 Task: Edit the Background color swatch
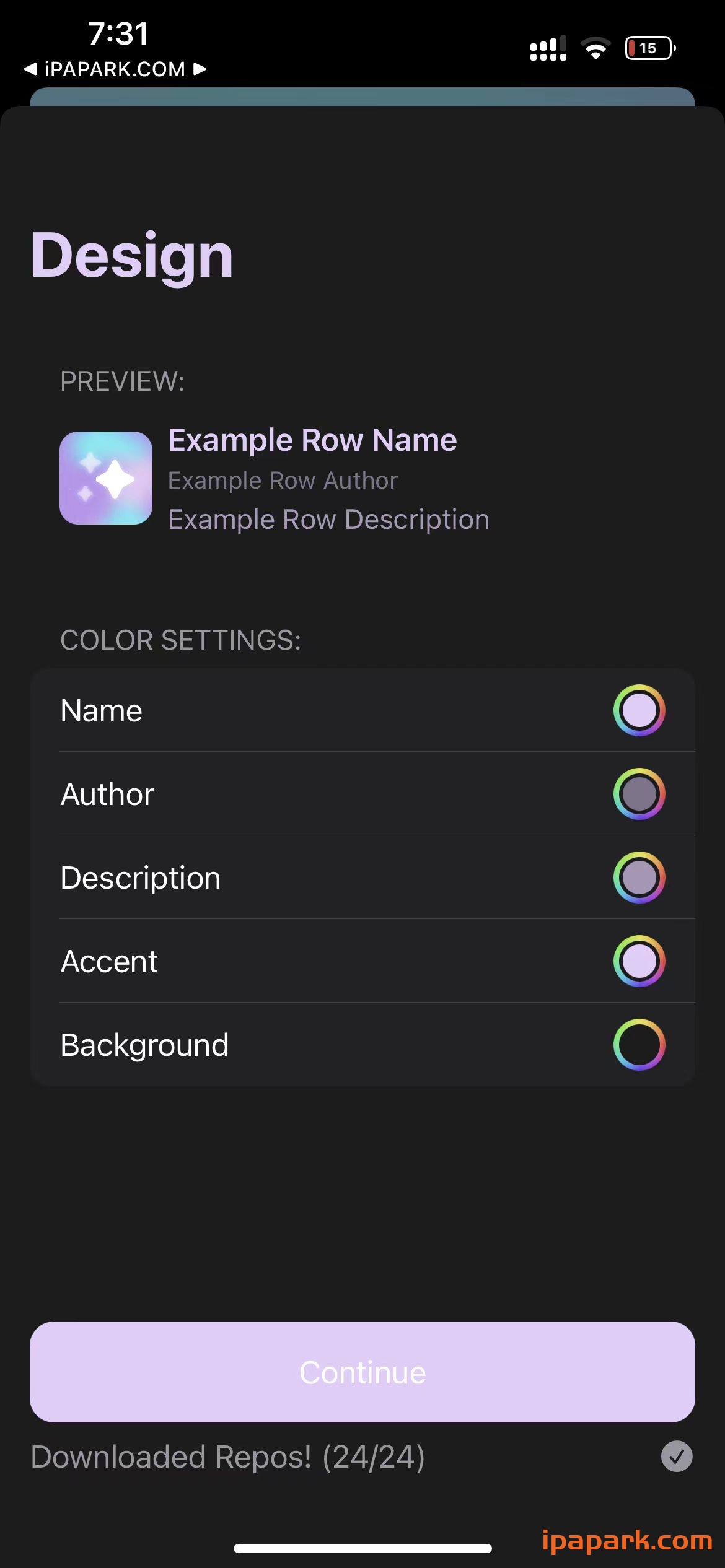[639, 1045]
